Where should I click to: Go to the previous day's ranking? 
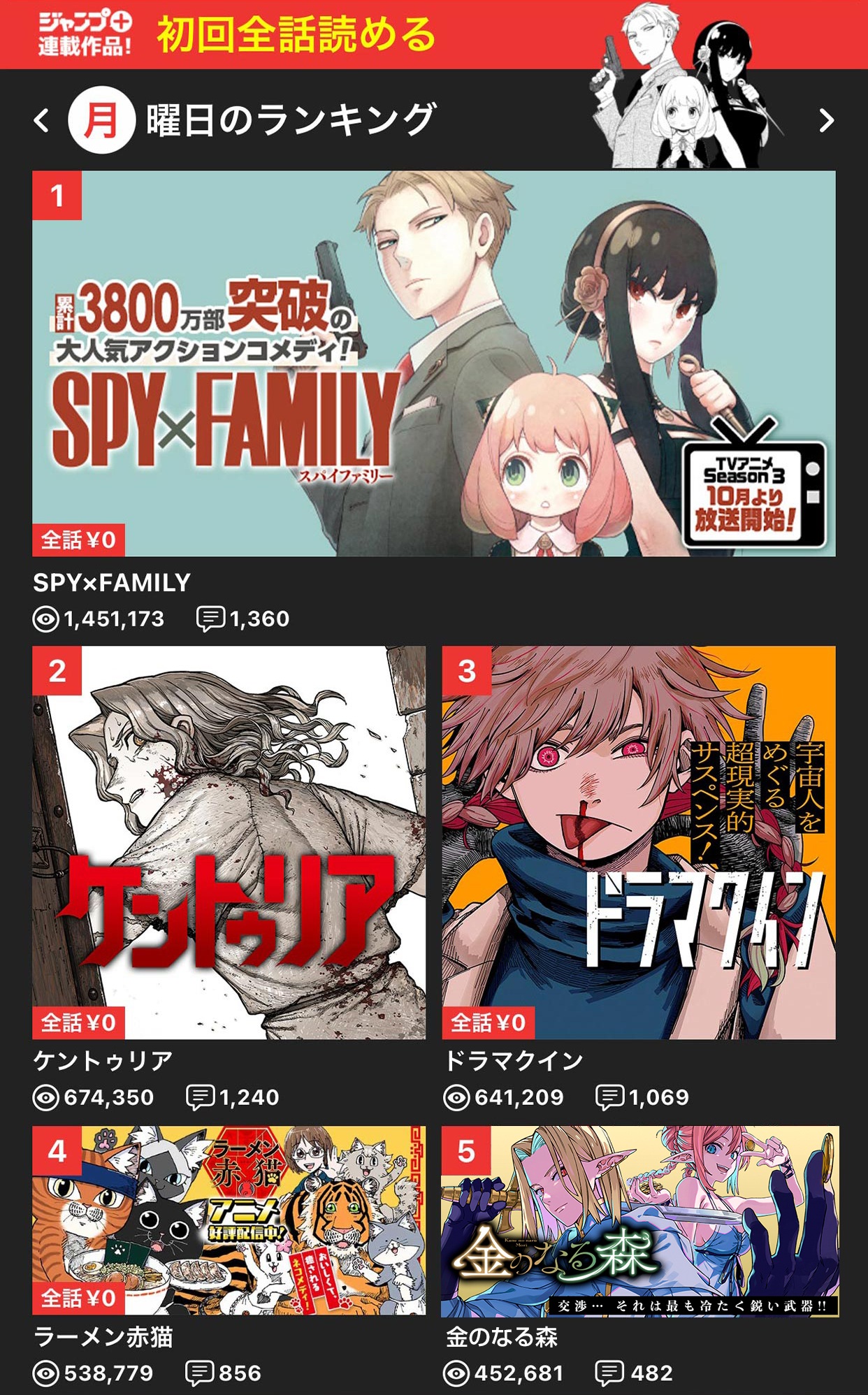(42, 120)
